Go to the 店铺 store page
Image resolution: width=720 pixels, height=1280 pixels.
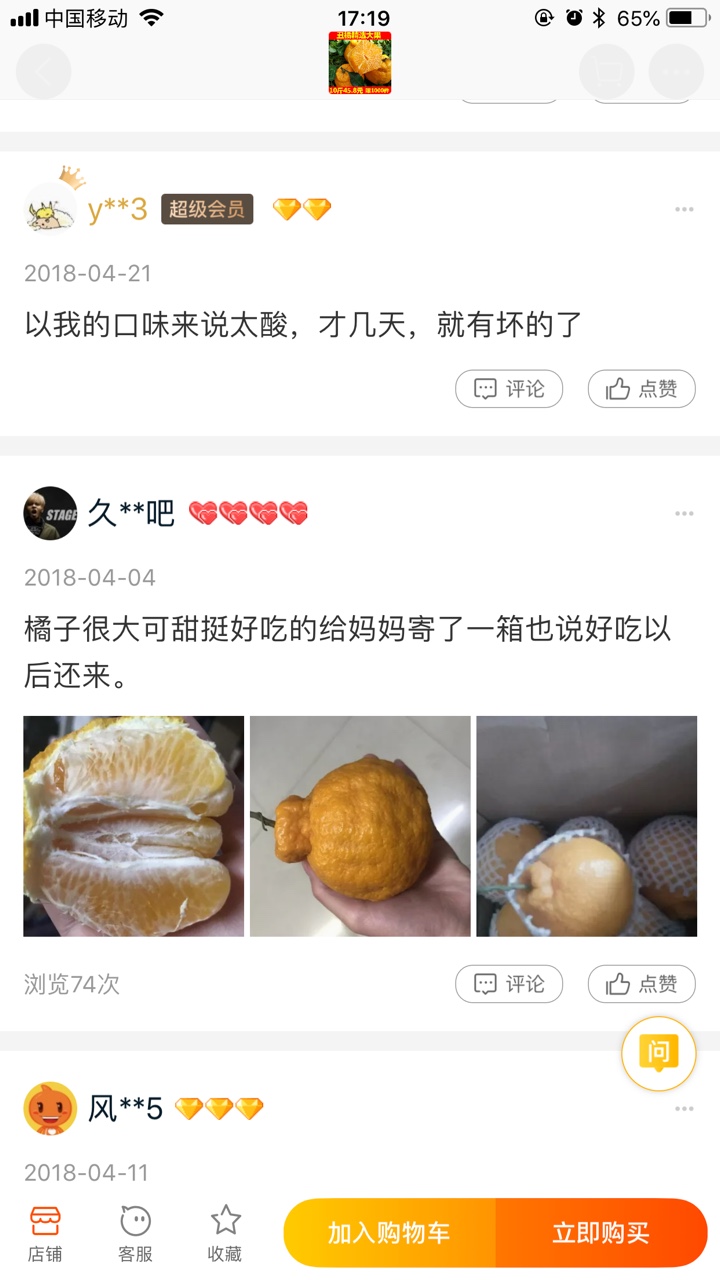click(45, 1233)
